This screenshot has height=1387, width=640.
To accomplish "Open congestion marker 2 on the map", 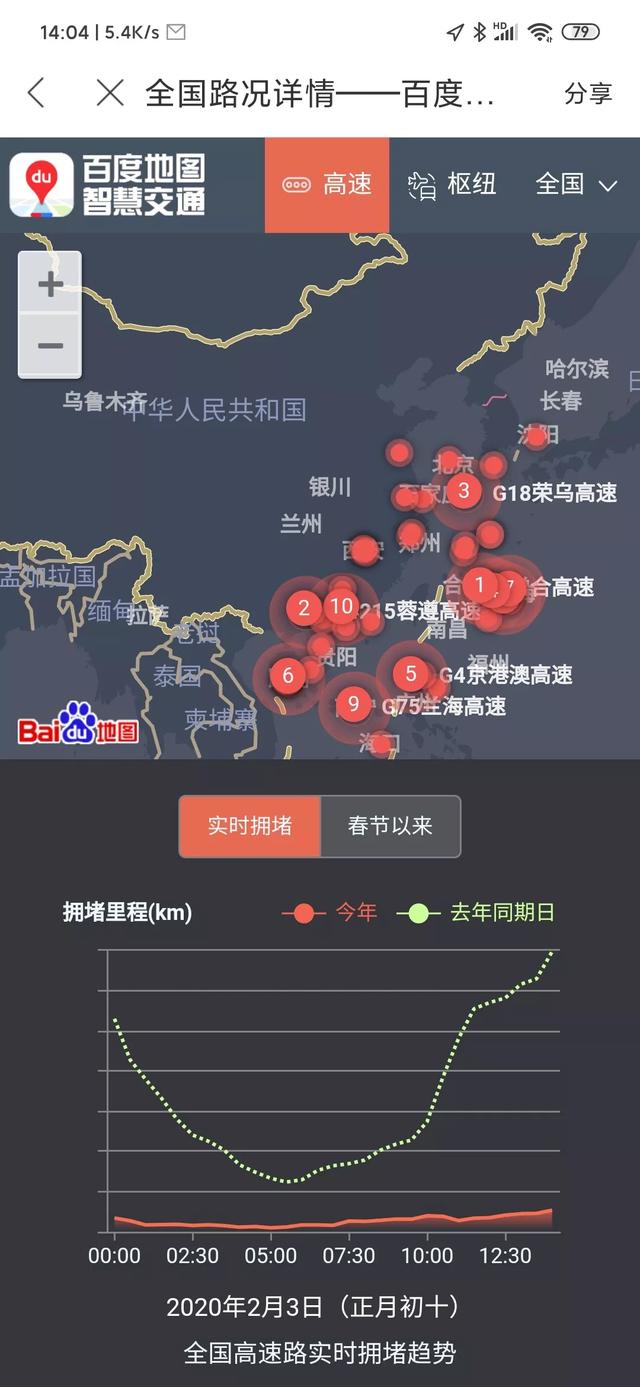I will pos(303,607).
